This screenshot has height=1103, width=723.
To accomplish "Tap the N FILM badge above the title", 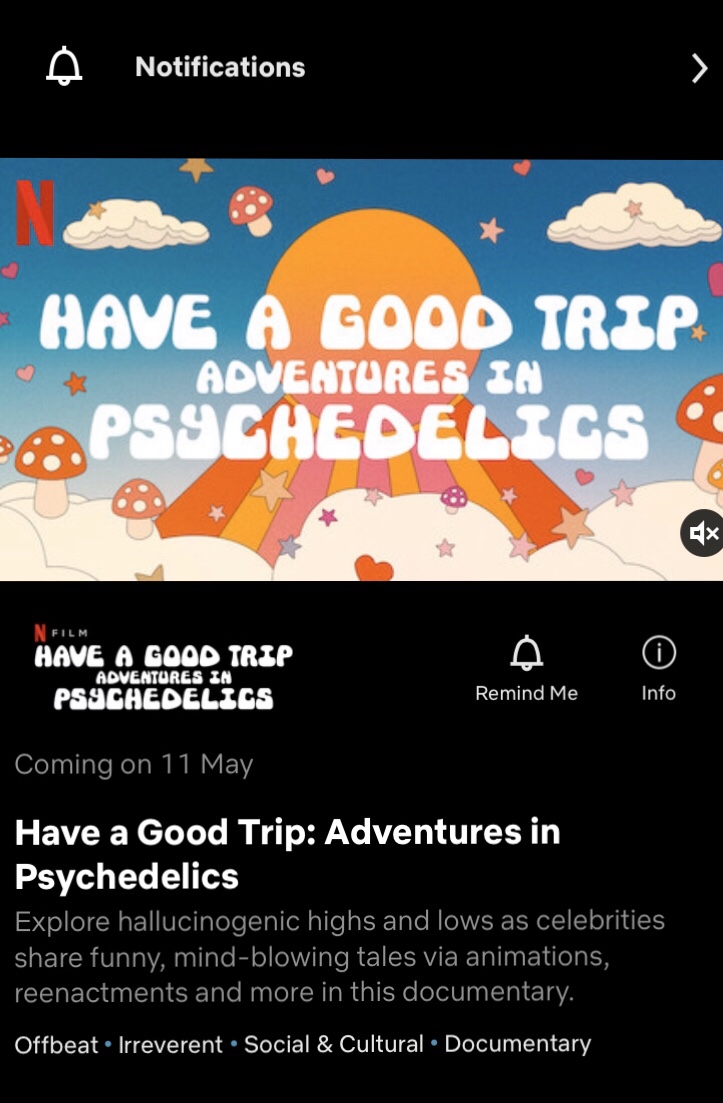I will 58,631.
